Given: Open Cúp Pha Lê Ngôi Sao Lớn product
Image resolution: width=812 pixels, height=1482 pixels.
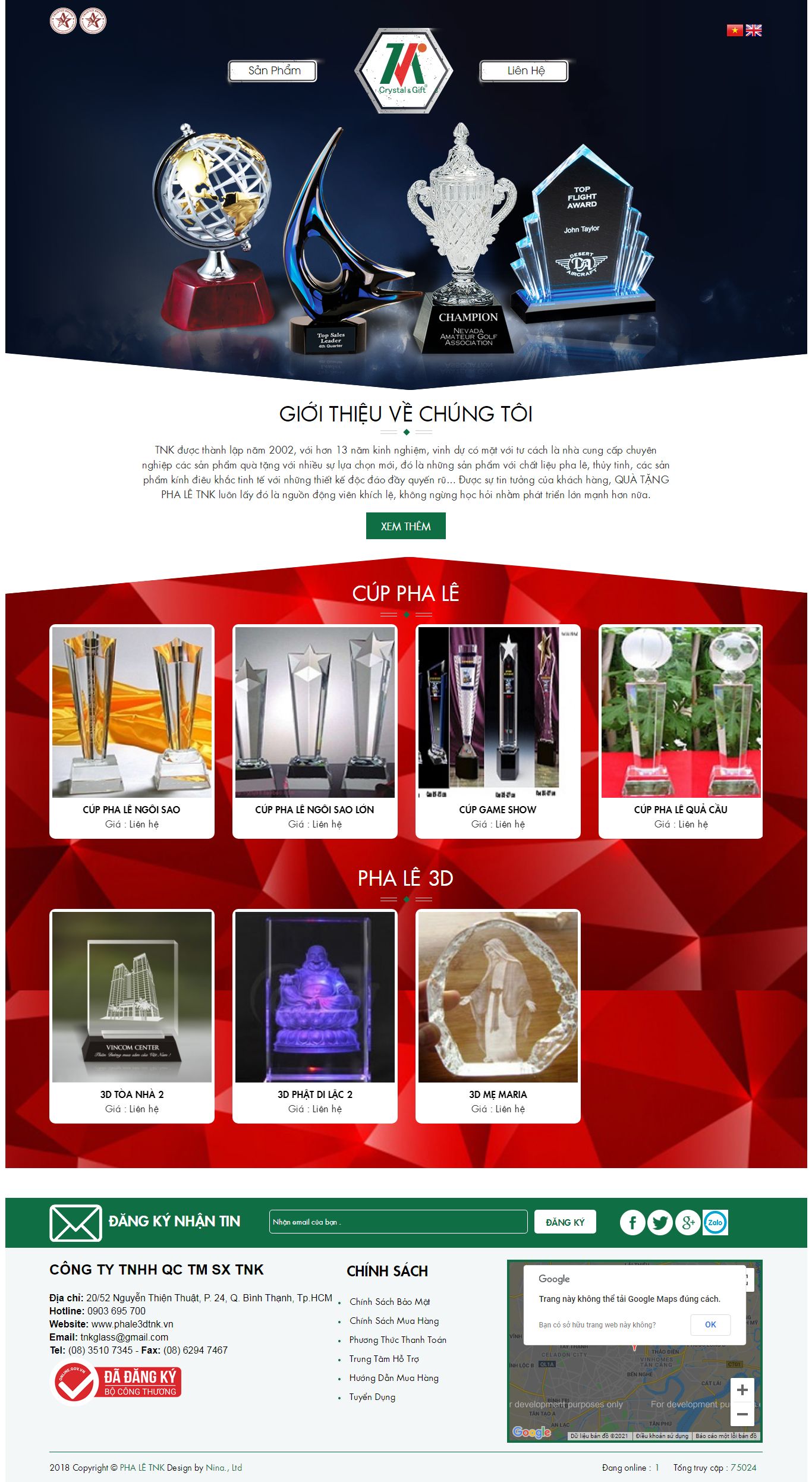Looking at the screenshot, I should pos(314,809).
